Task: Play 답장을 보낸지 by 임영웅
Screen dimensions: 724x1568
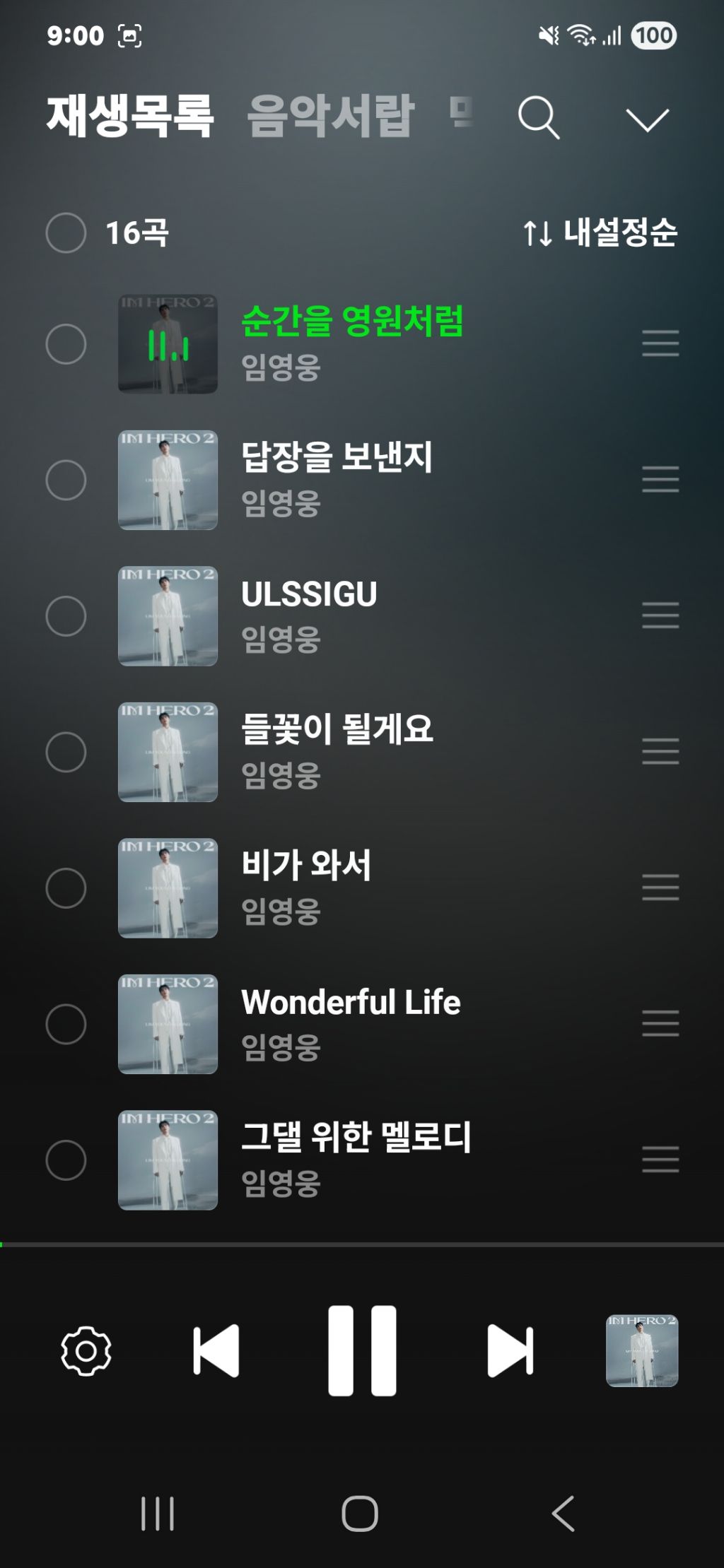Action: coord(337,457)
